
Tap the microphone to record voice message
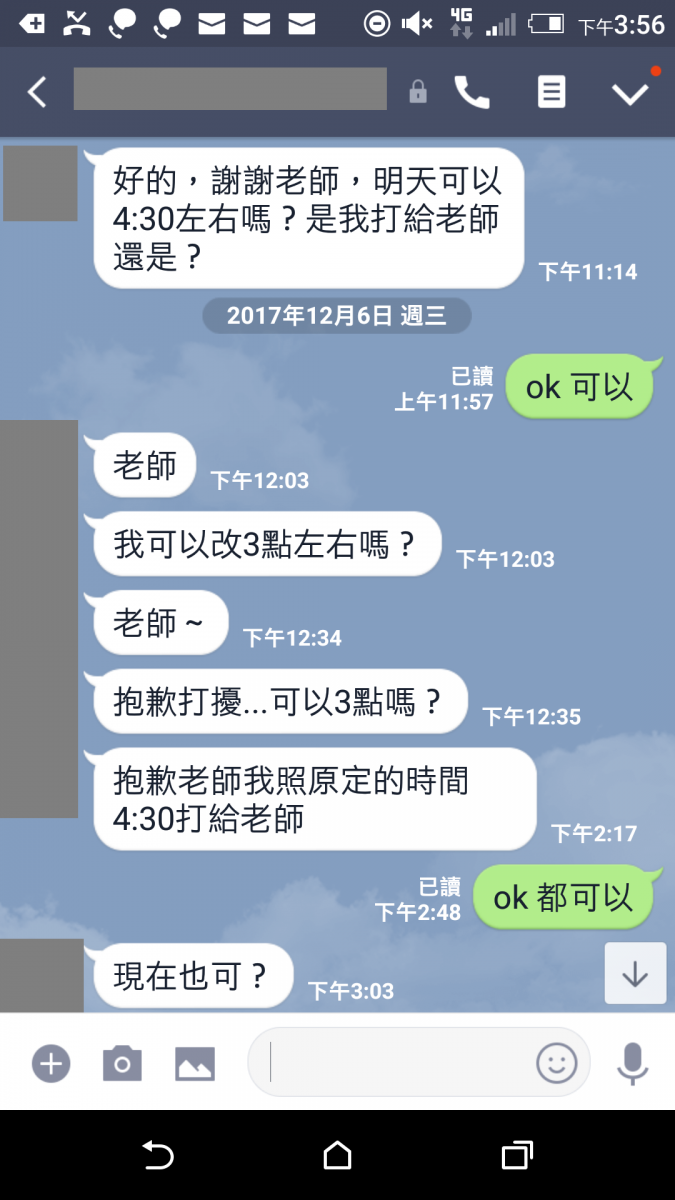coord(632,1063)
